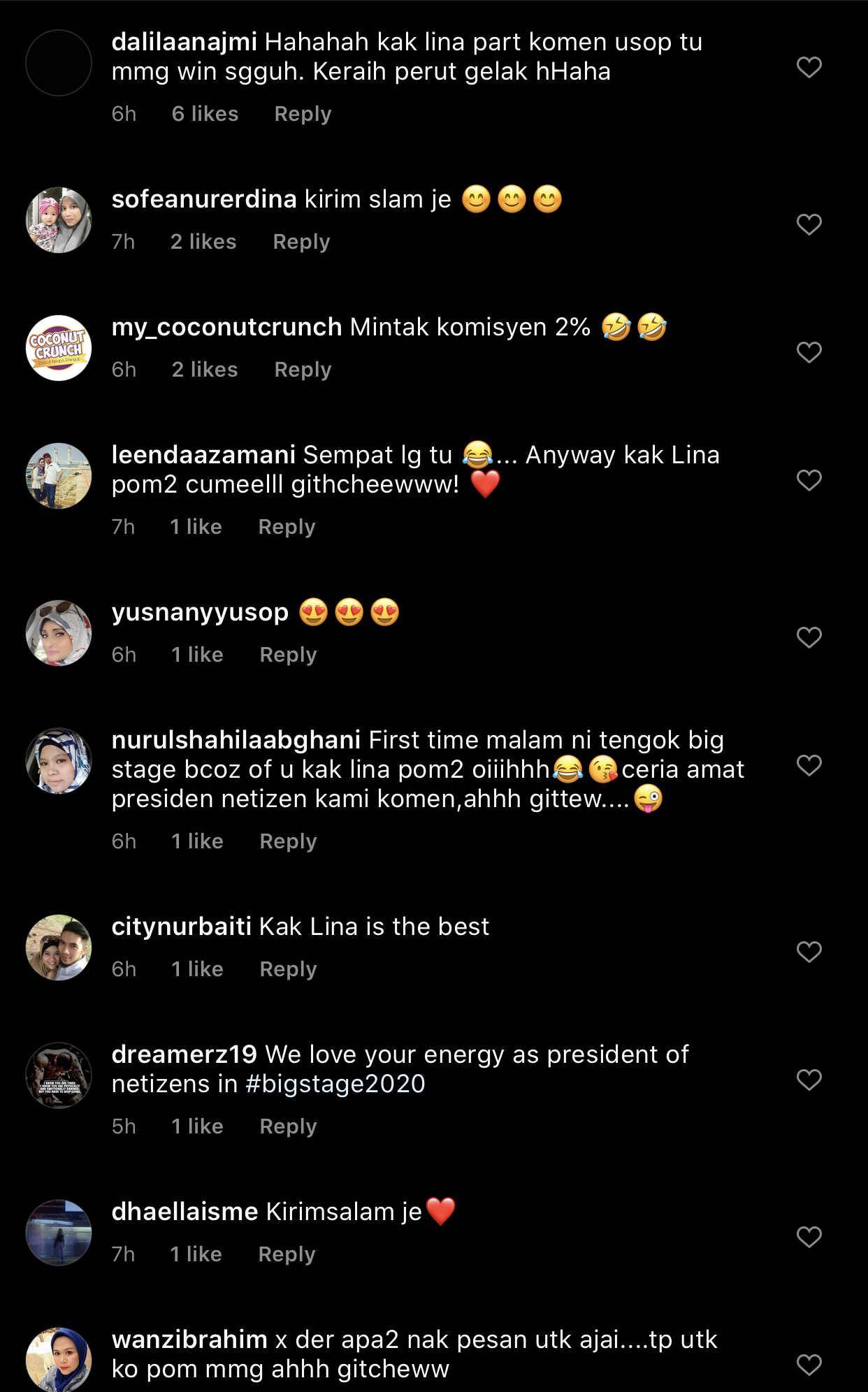Open citynurbaiti's profile by username

click(181, 927)
